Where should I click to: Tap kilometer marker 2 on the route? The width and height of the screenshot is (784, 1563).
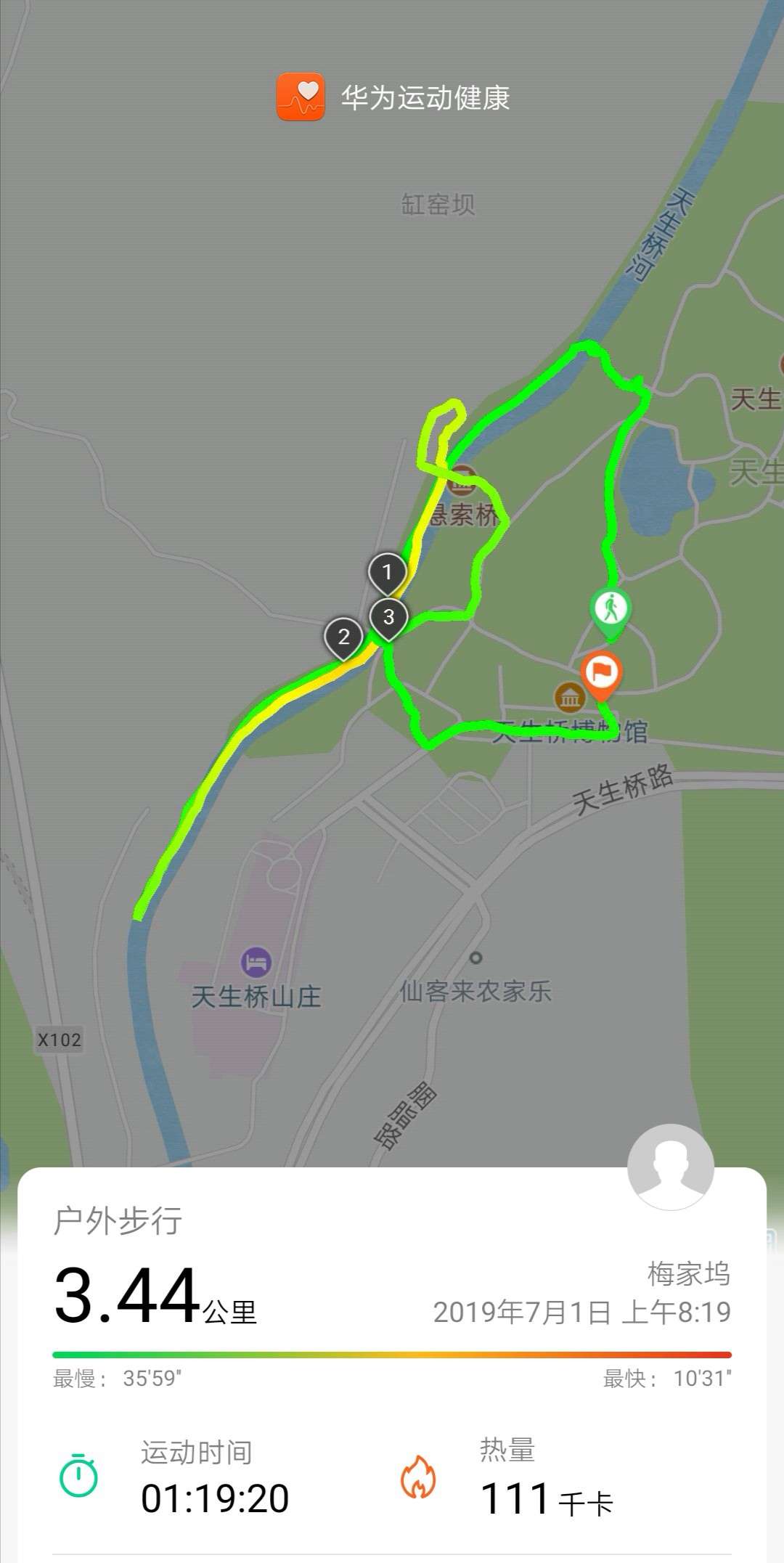click(343, 637)
